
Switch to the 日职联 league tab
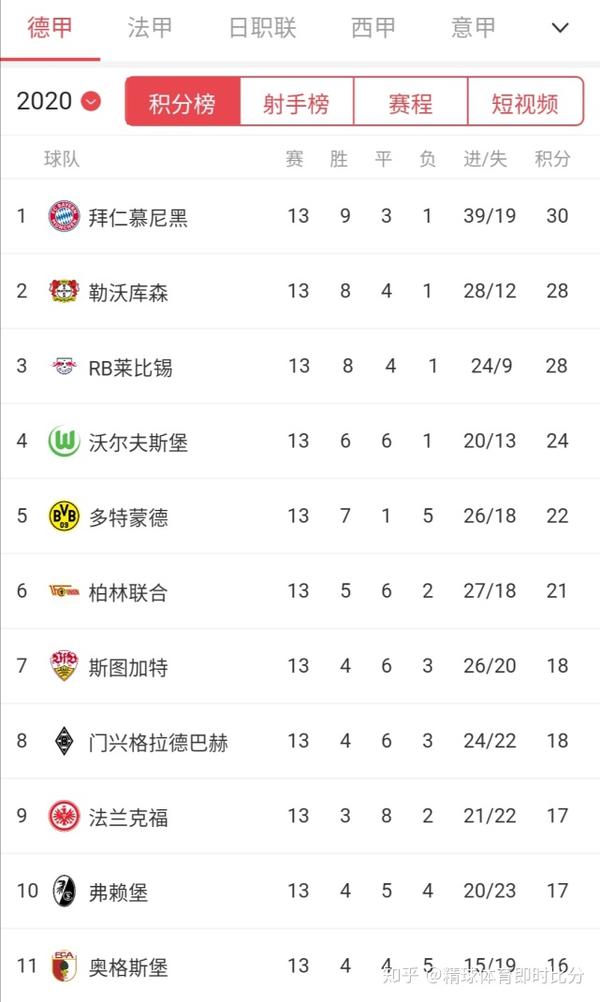263,28
